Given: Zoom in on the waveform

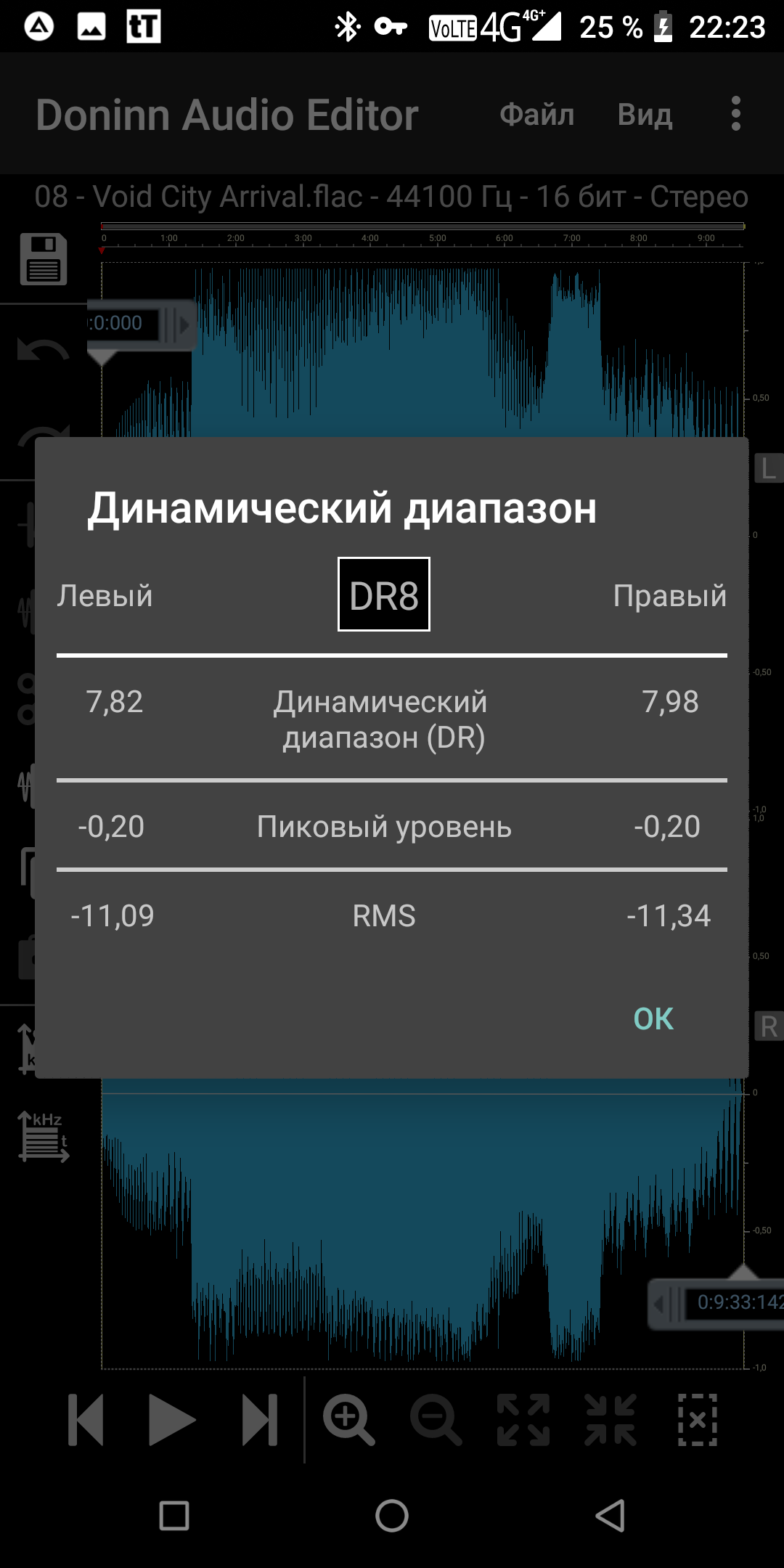Looking at the screenshot, I should [x=349, y=1420].
